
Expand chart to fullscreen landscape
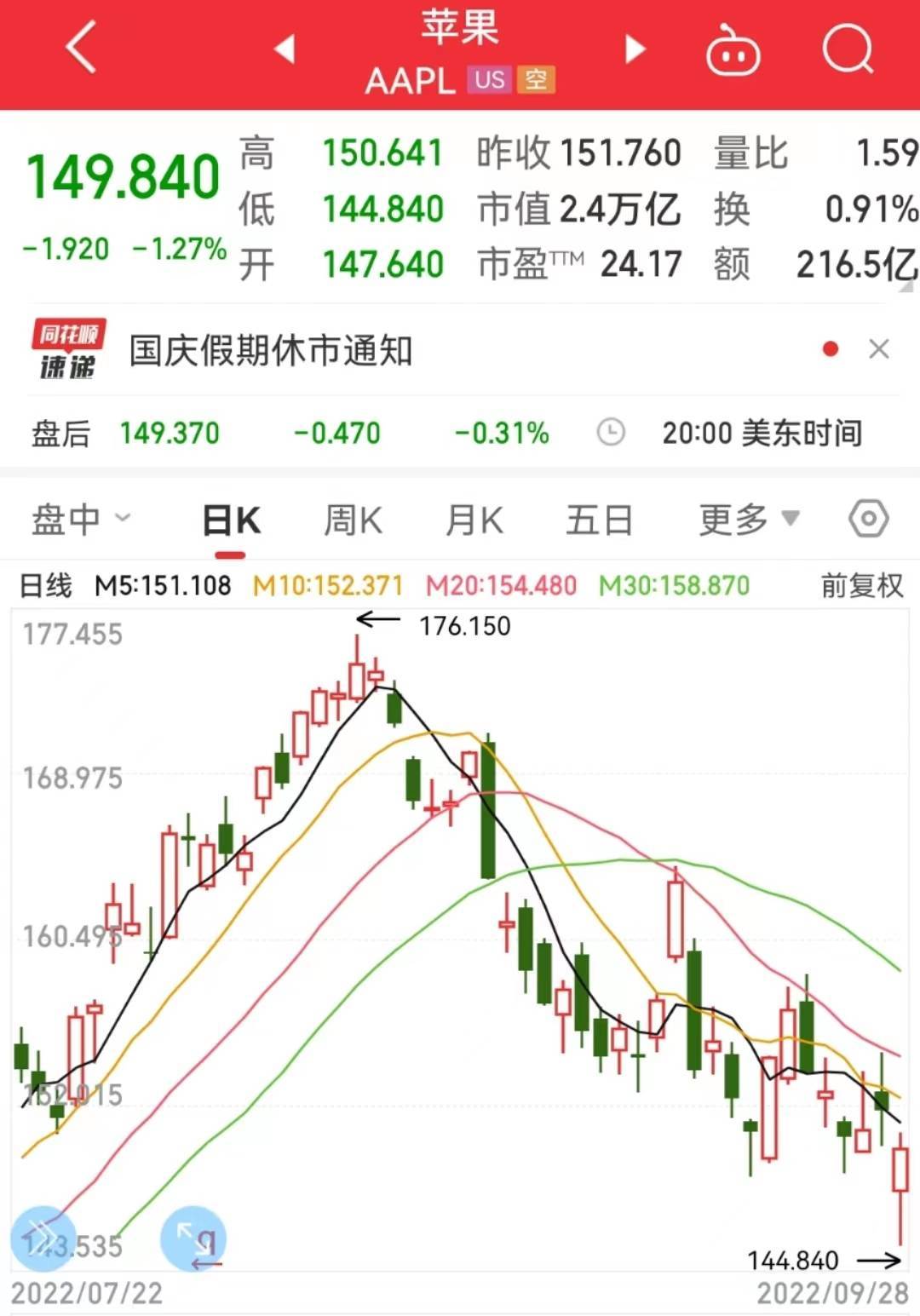pyautogui.click(x=193, y=1238)
